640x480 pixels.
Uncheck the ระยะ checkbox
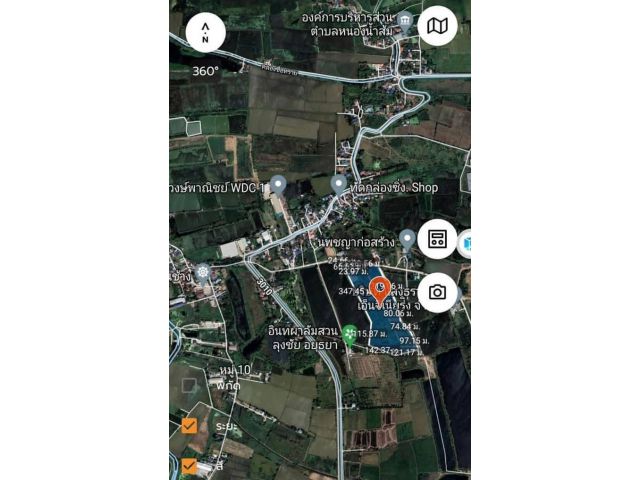point(189,425)
